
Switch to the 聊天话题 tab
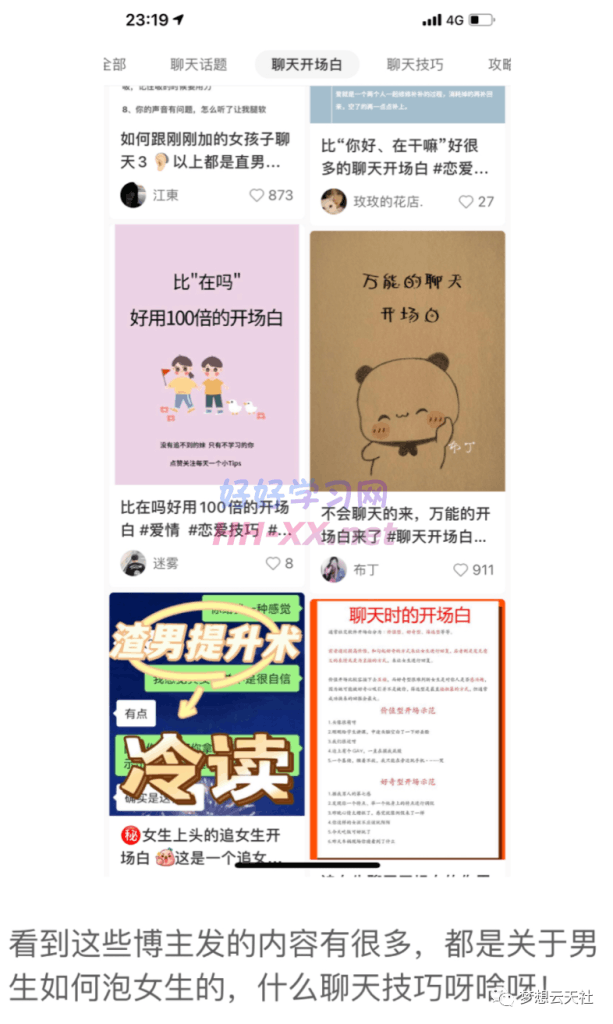coord(198,65)
